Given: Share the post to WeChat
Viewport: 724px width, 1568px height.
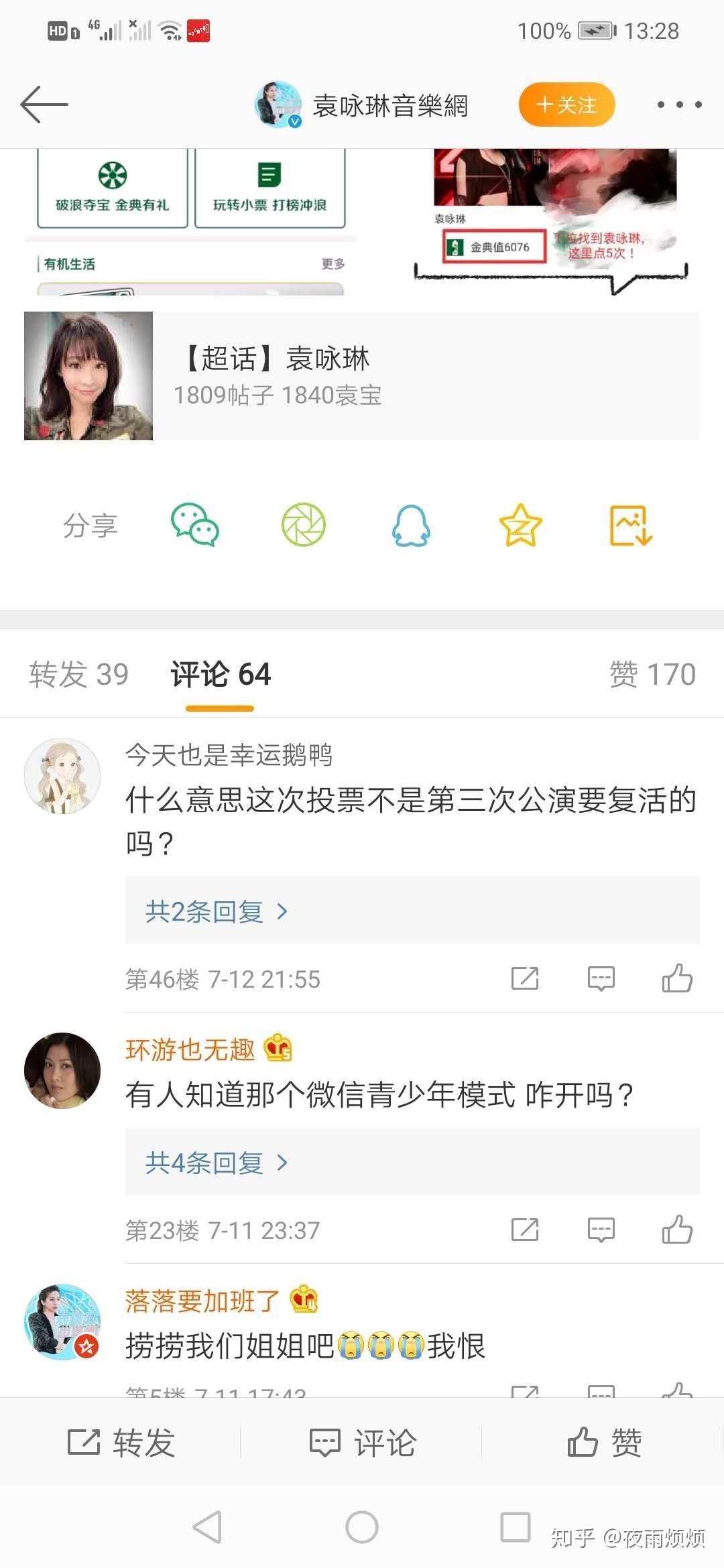Looking at the screenshot, I should (195, 525).
